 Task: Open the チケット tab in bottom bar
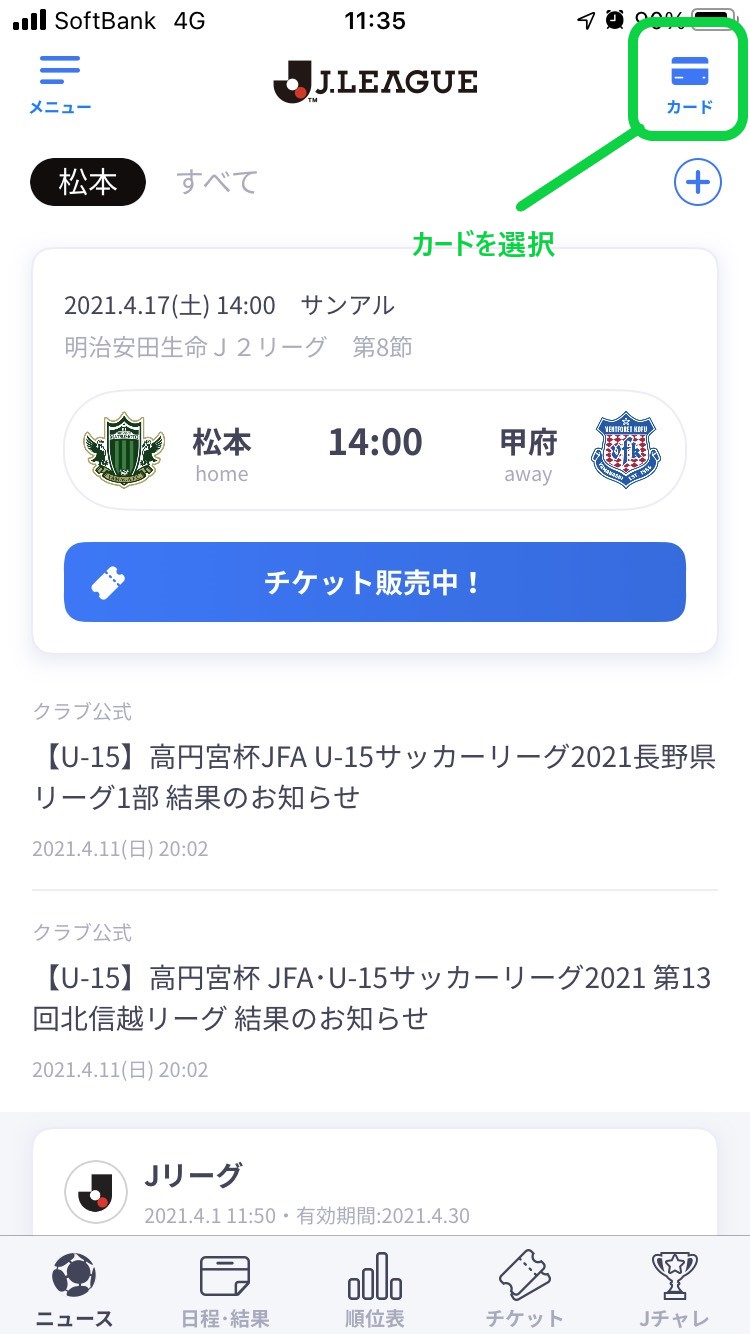click(525, 1290)
